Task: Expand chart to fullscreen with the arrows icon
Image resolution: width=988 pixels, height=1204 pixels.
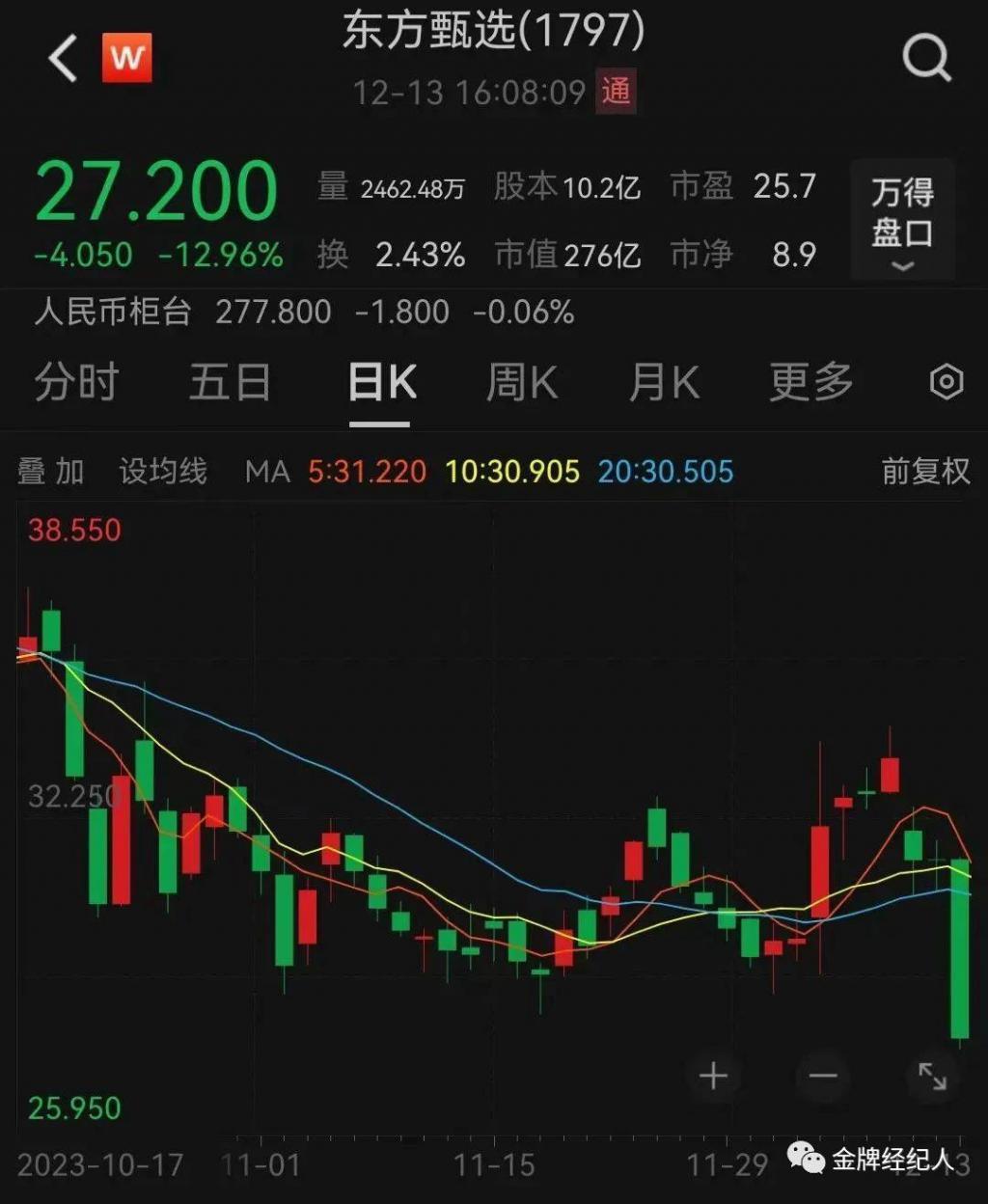Action: pyautogui.click(x=929, y=1077)
